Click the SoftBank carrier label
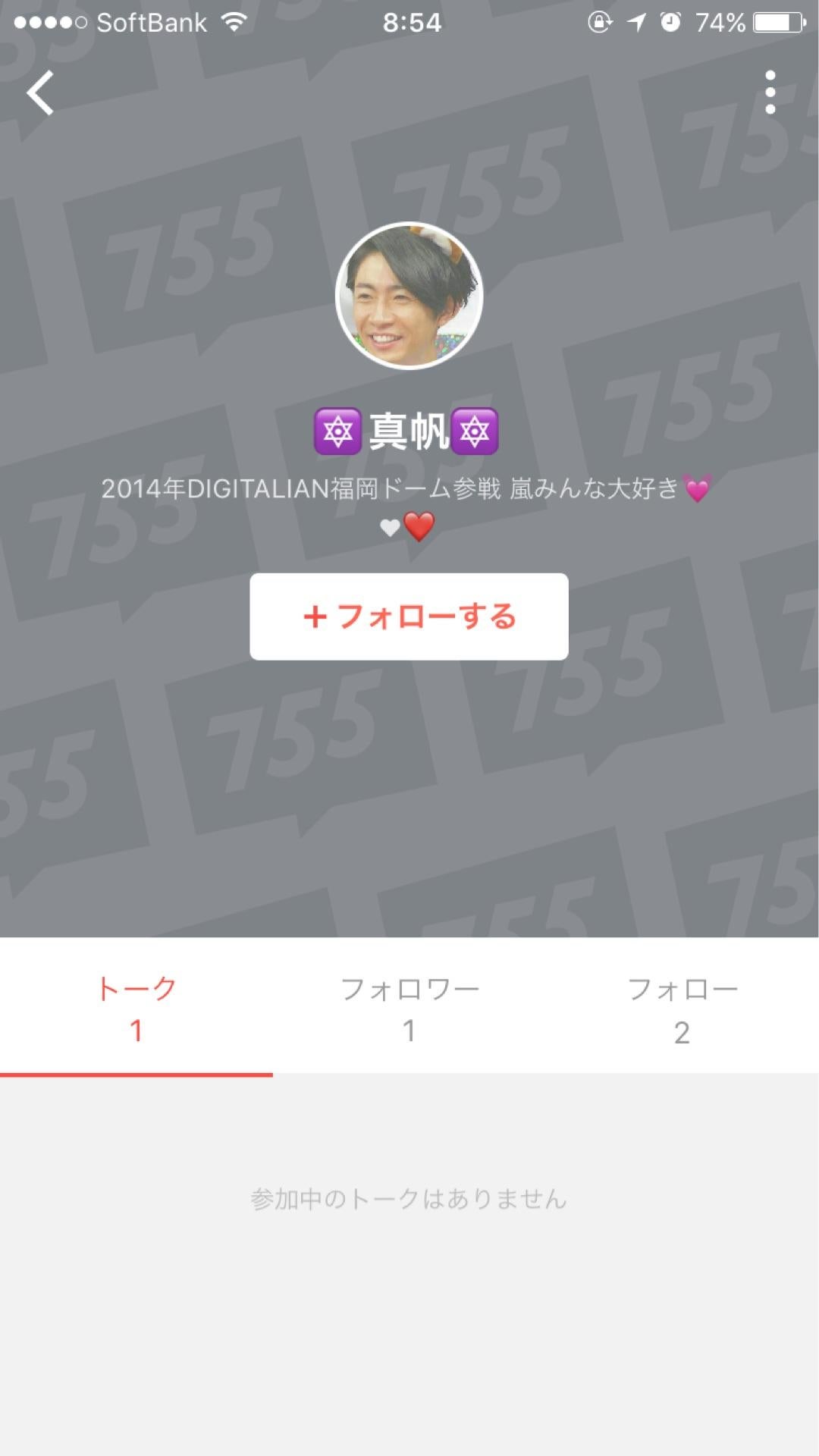 (150, 23)
